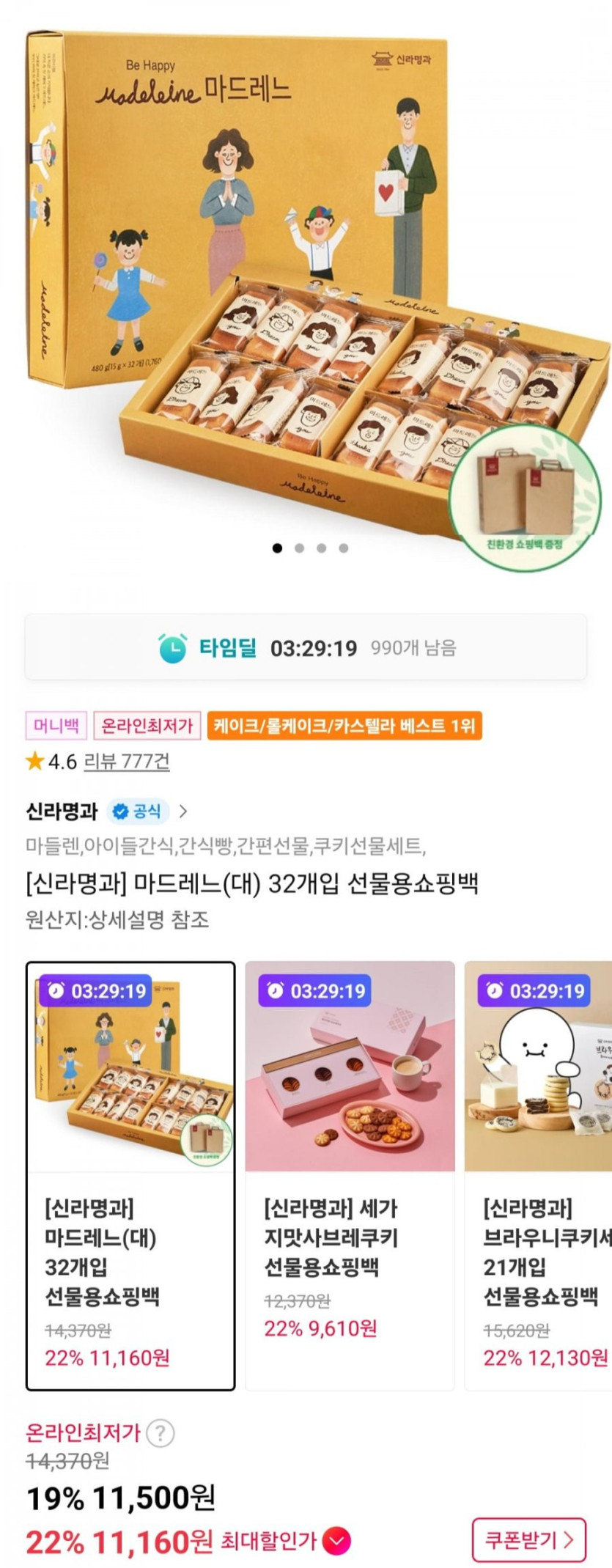Open the 신라명과 official store page
The width and height of the screenshot is (612, 1568).
click(x=107, y=811)
